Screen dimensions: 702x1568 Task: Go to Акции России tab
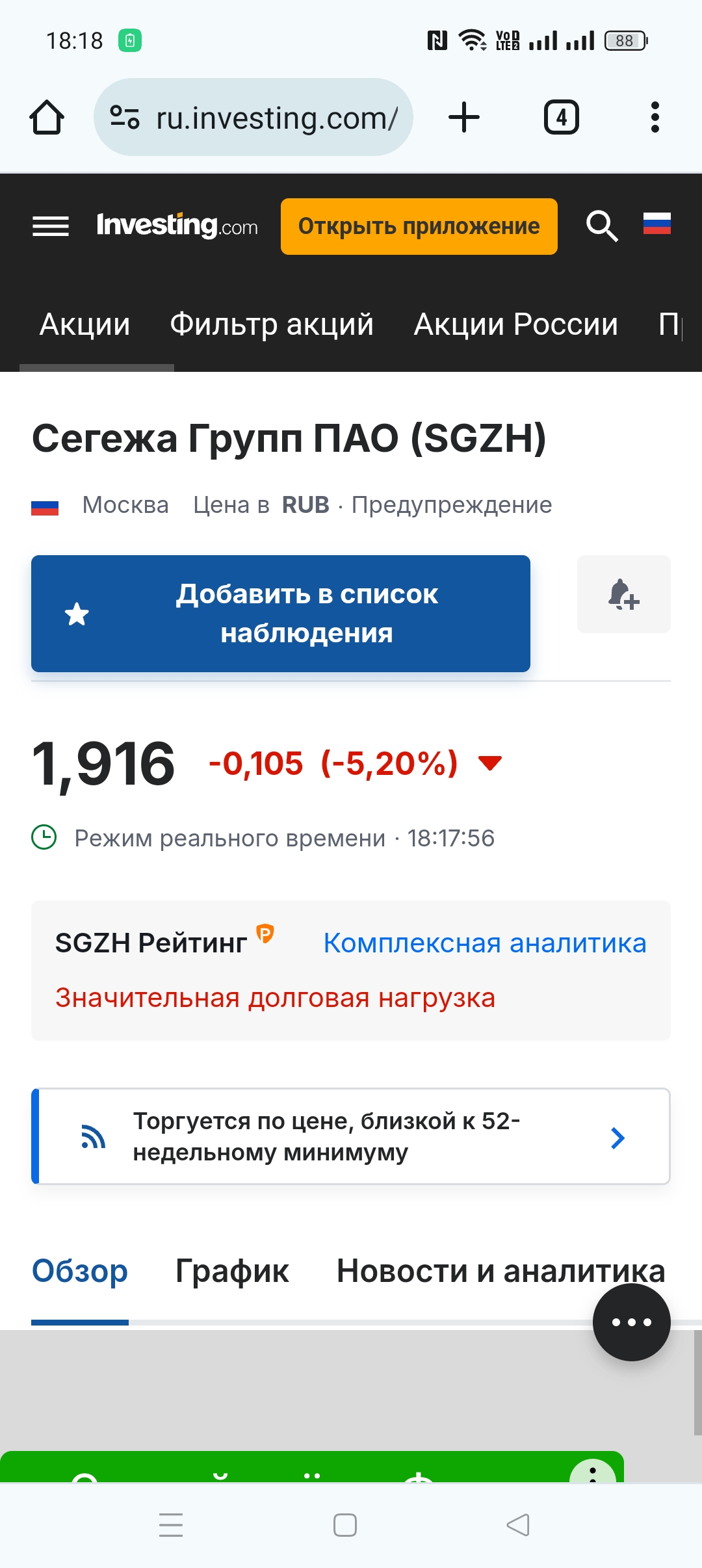[515, 324]
